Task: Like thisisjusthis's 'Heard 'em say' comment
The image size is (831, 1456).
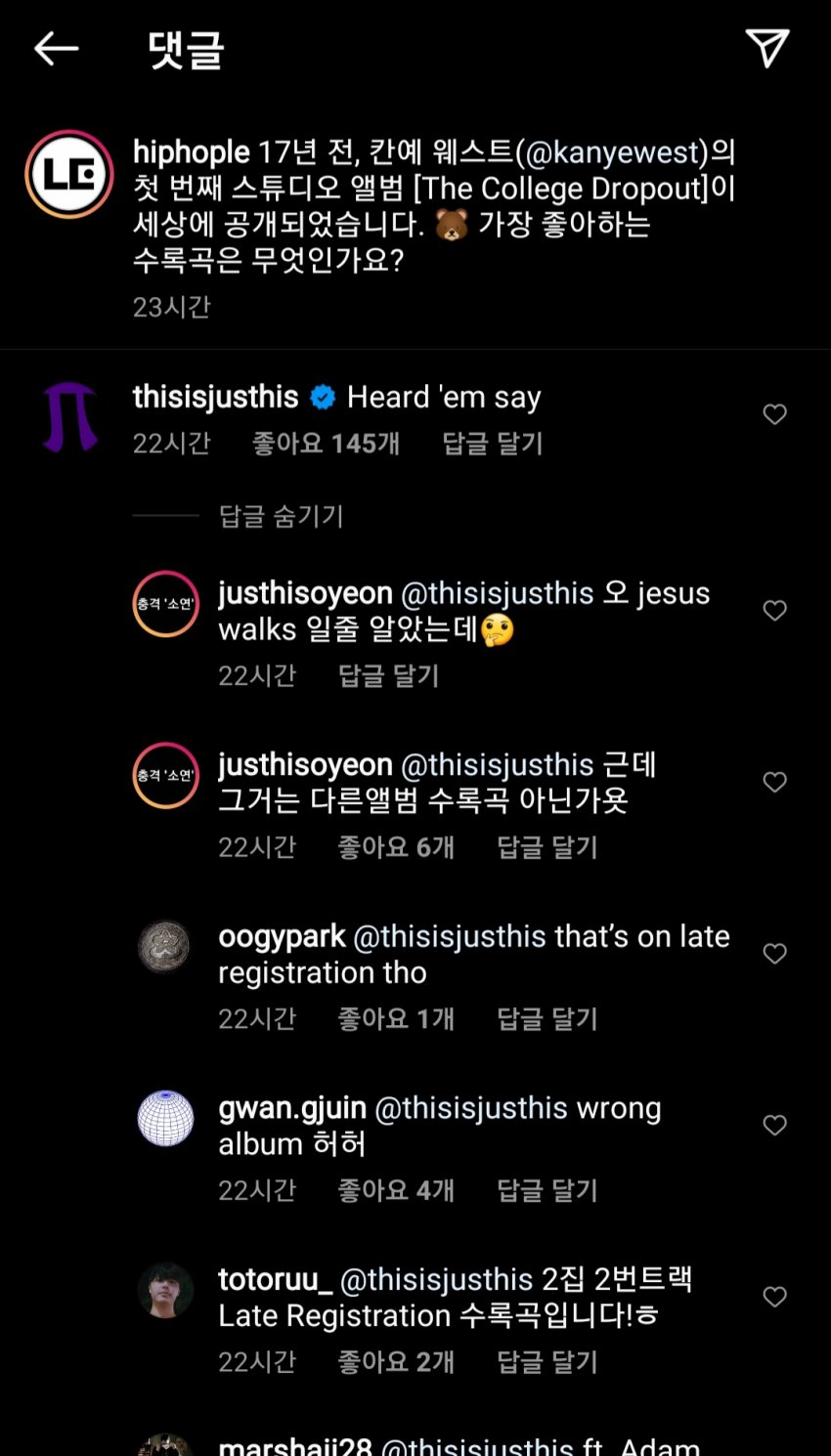Action: tap(774, 414)
